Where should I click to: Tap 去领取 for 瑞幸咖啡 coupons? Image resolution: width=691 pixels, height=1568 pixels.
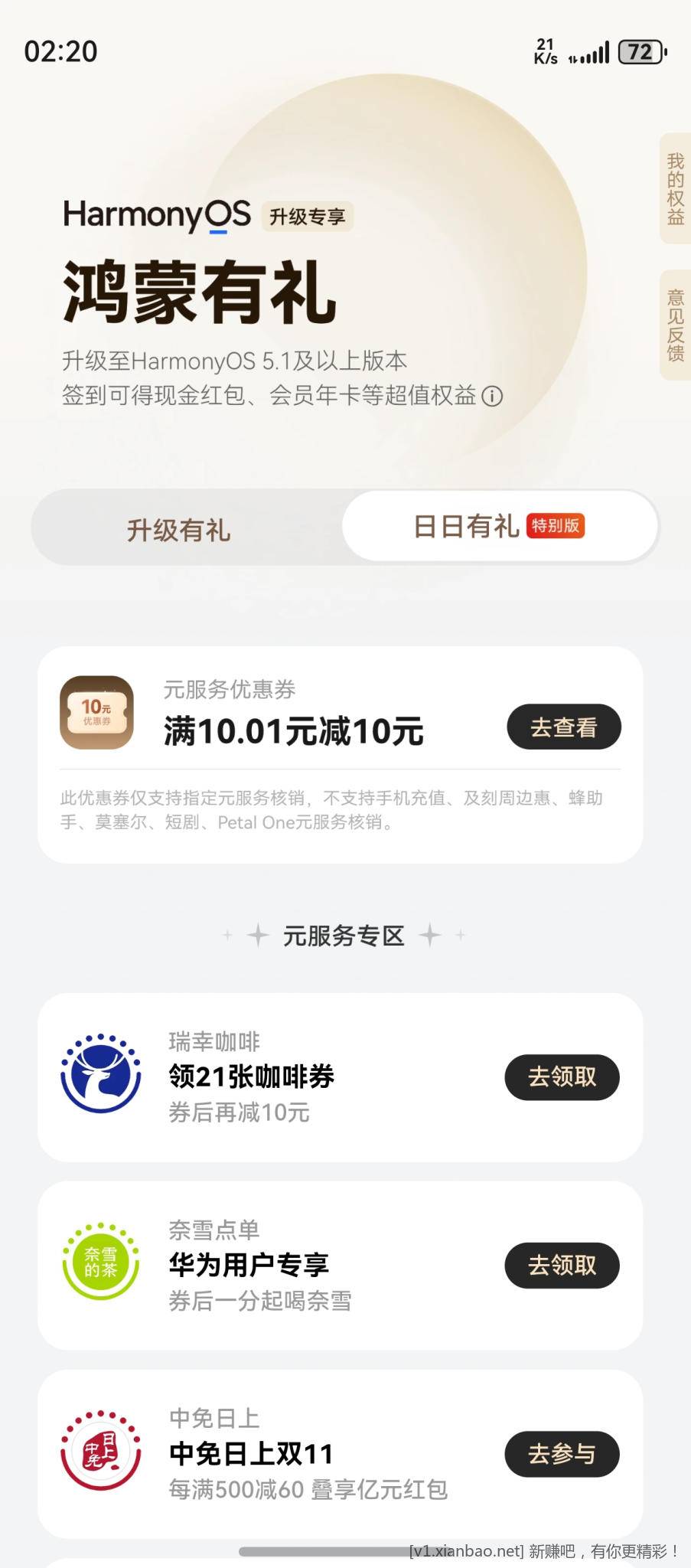point(562,1076)
